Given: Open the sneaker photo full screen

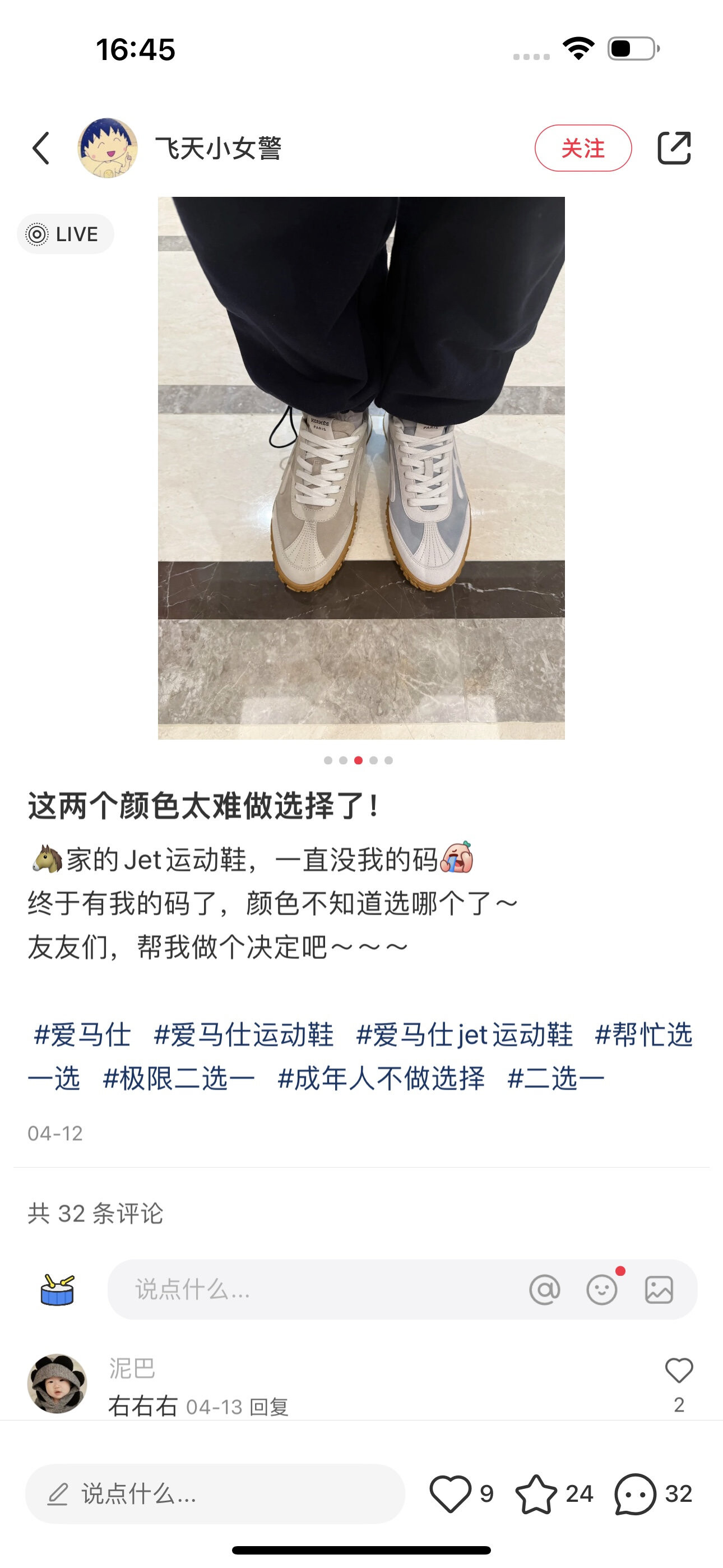Looking at the screenshot, I should click(361, 468).
